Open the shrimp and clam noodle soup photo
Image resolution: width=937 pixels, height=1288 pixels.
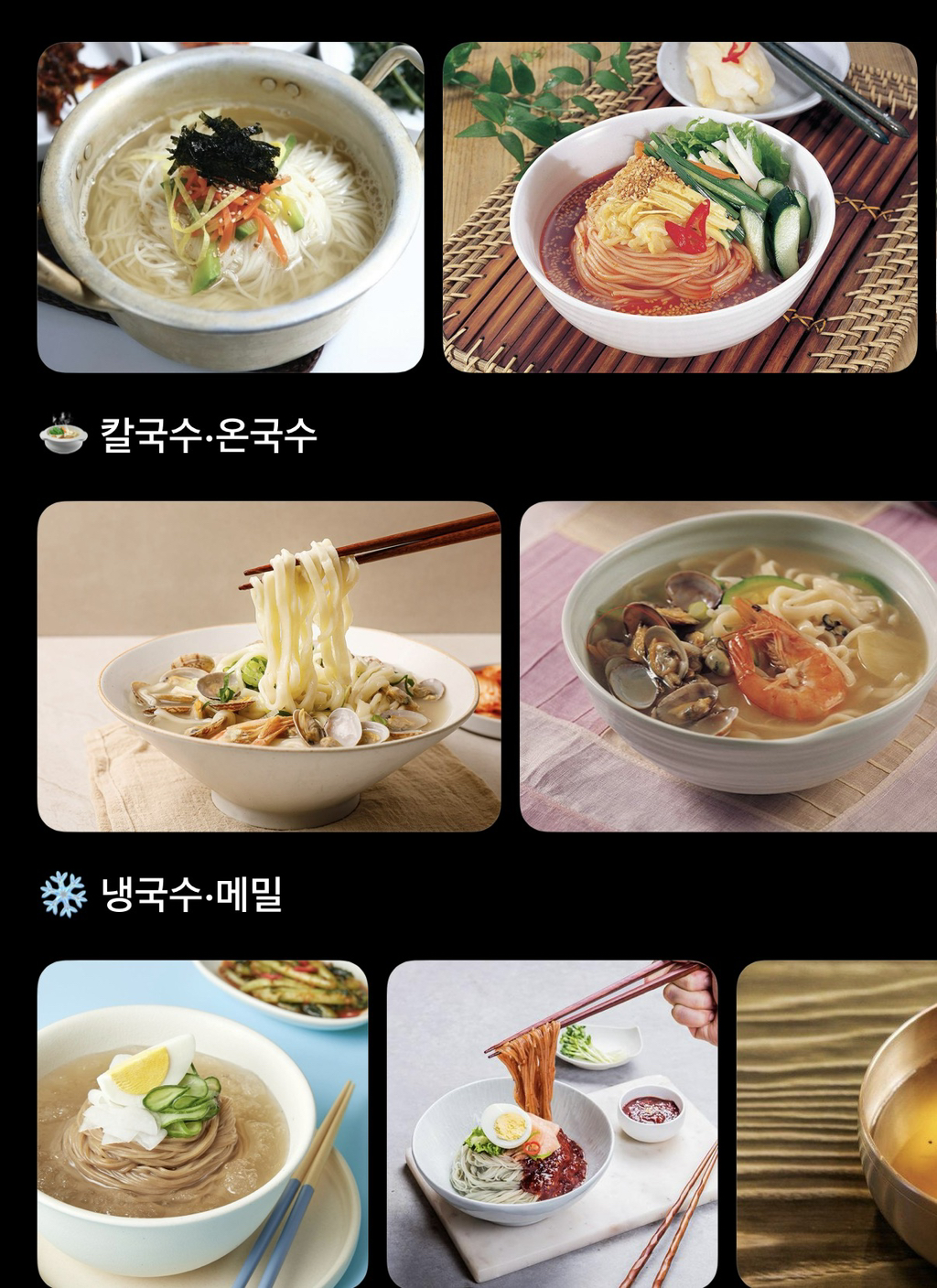[728, 666]
